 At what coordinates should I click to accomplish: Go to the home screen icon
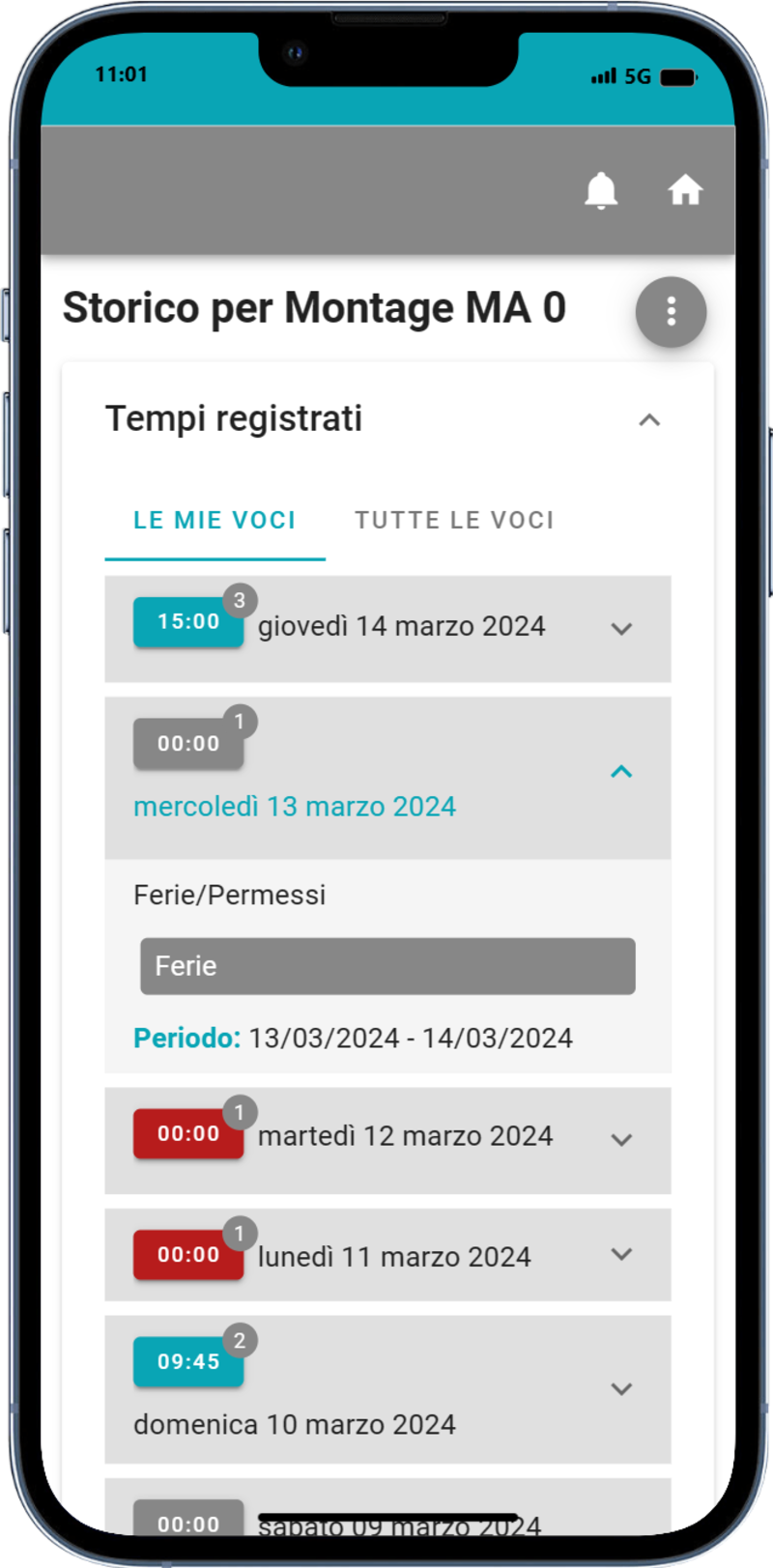[x=685, y=190]
